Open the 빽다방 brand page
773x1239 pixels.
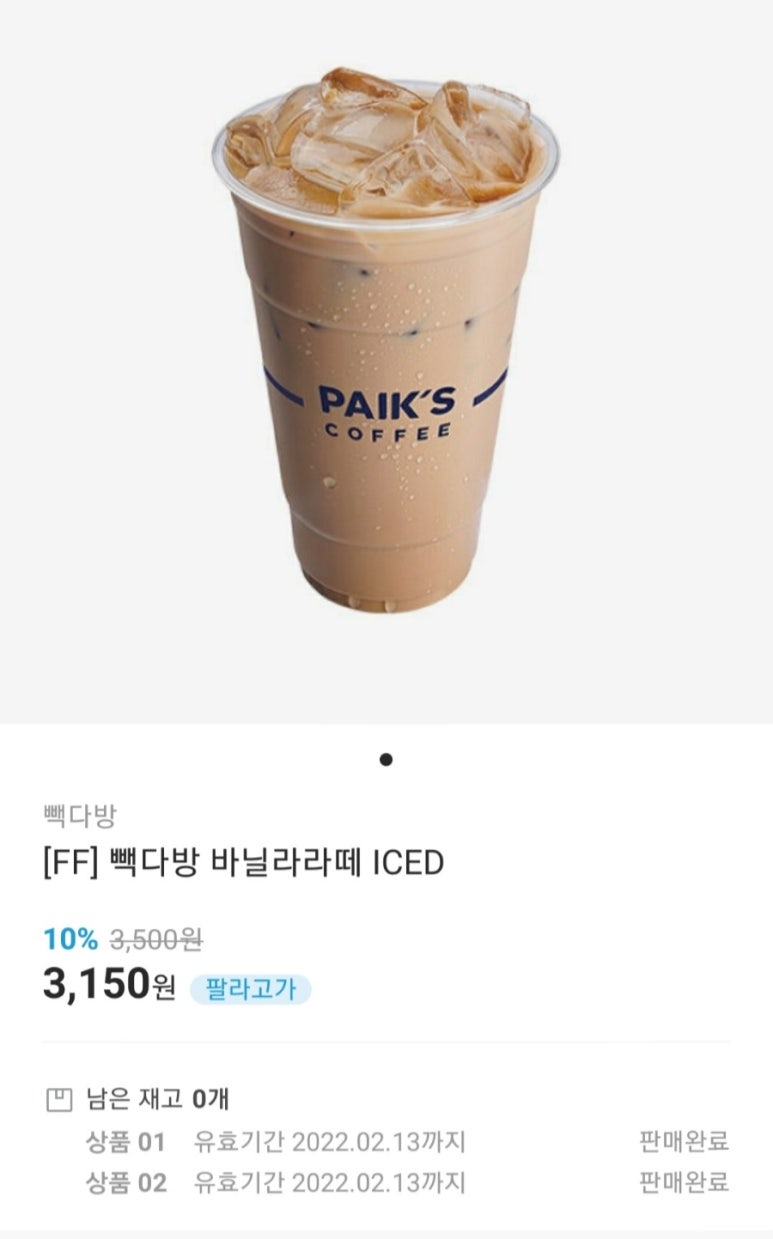[80, 815]
